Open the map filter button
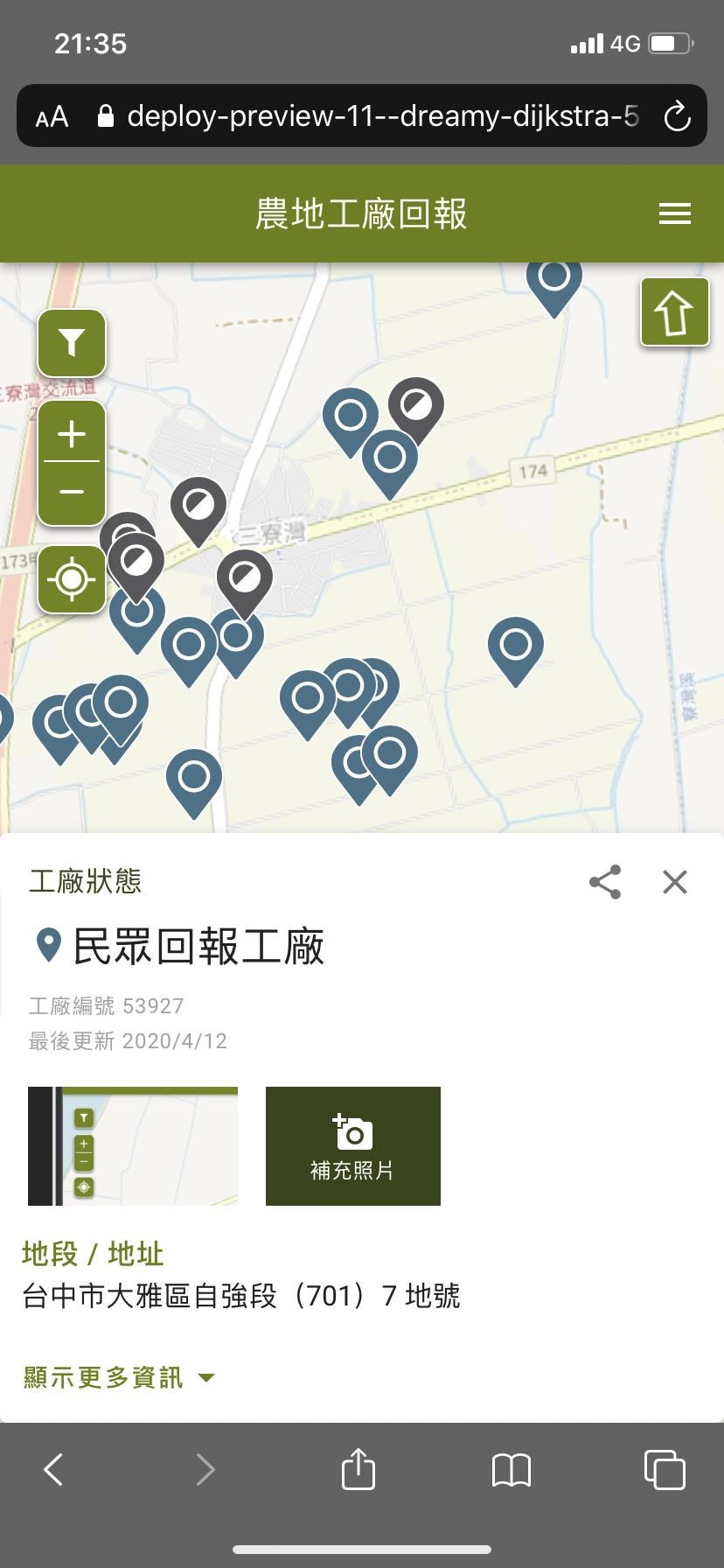The image size is (724, 1568). pos(72,342)
